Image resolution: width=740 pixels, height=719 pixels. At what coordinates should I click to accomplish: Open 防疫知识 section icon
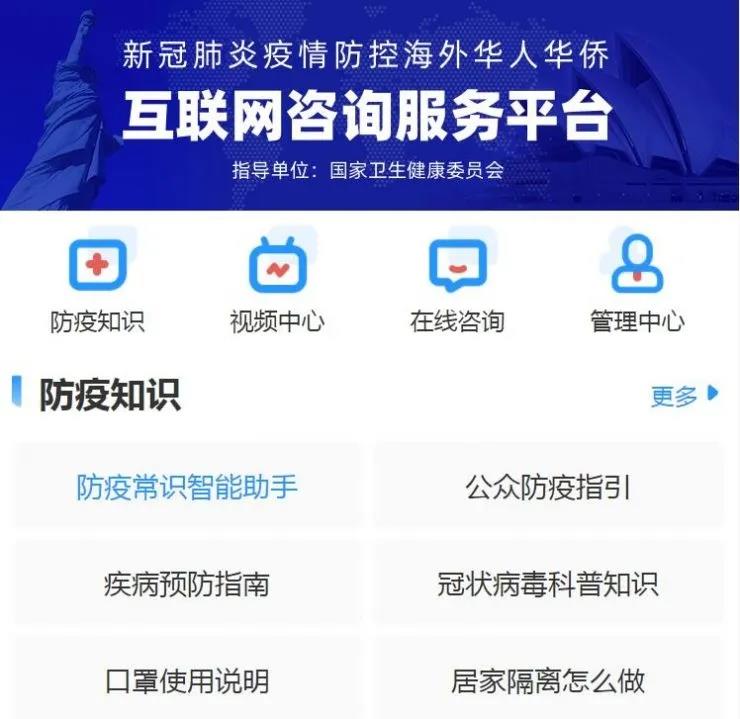97,266
